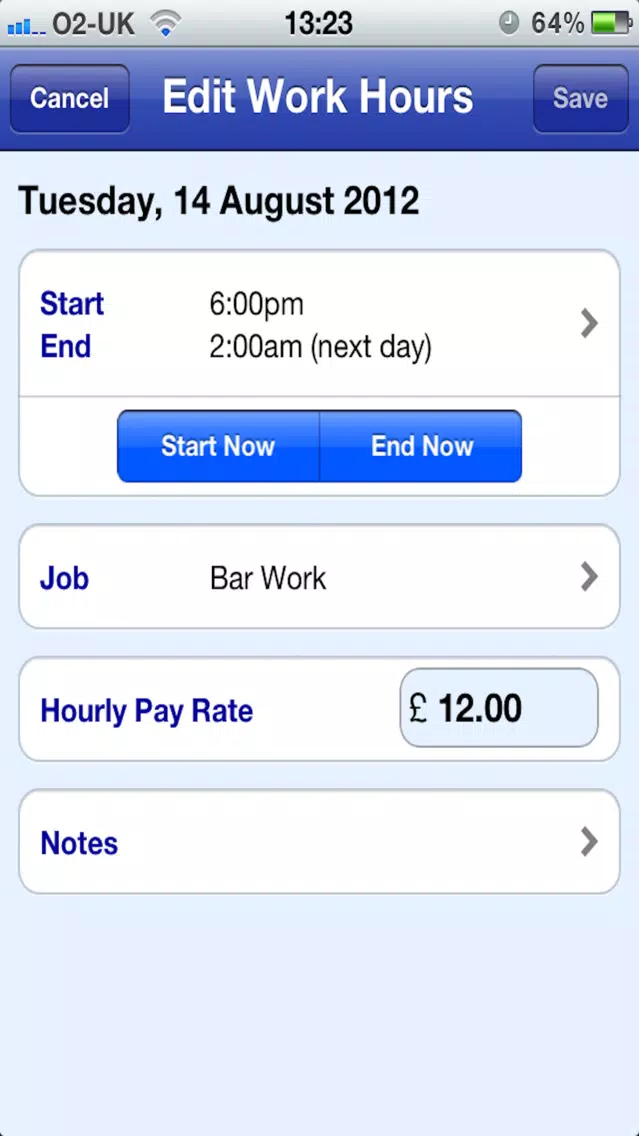Viewport: 639px width, 1136px height.
Task: Cancel editing work hours
Action: pyautogui.click(x=70, y=99)
